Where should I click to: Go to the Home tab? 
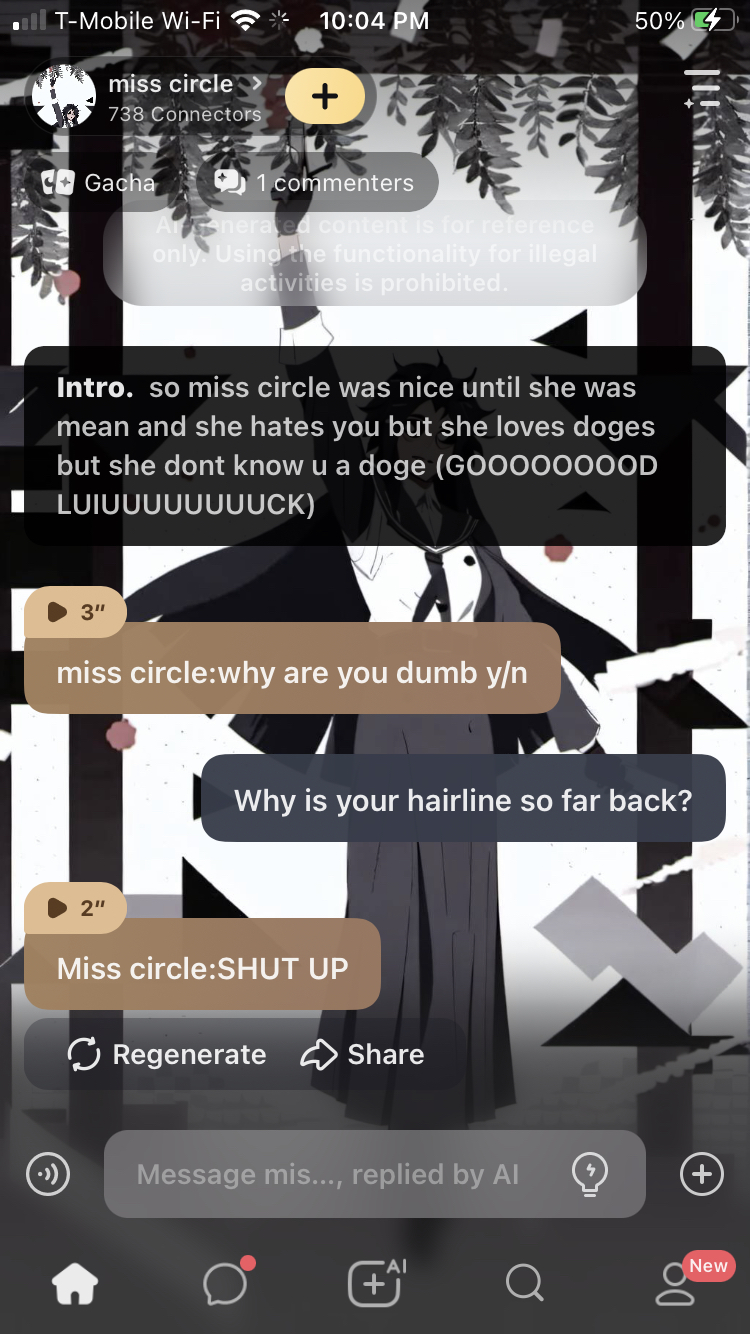(76, 1283)
